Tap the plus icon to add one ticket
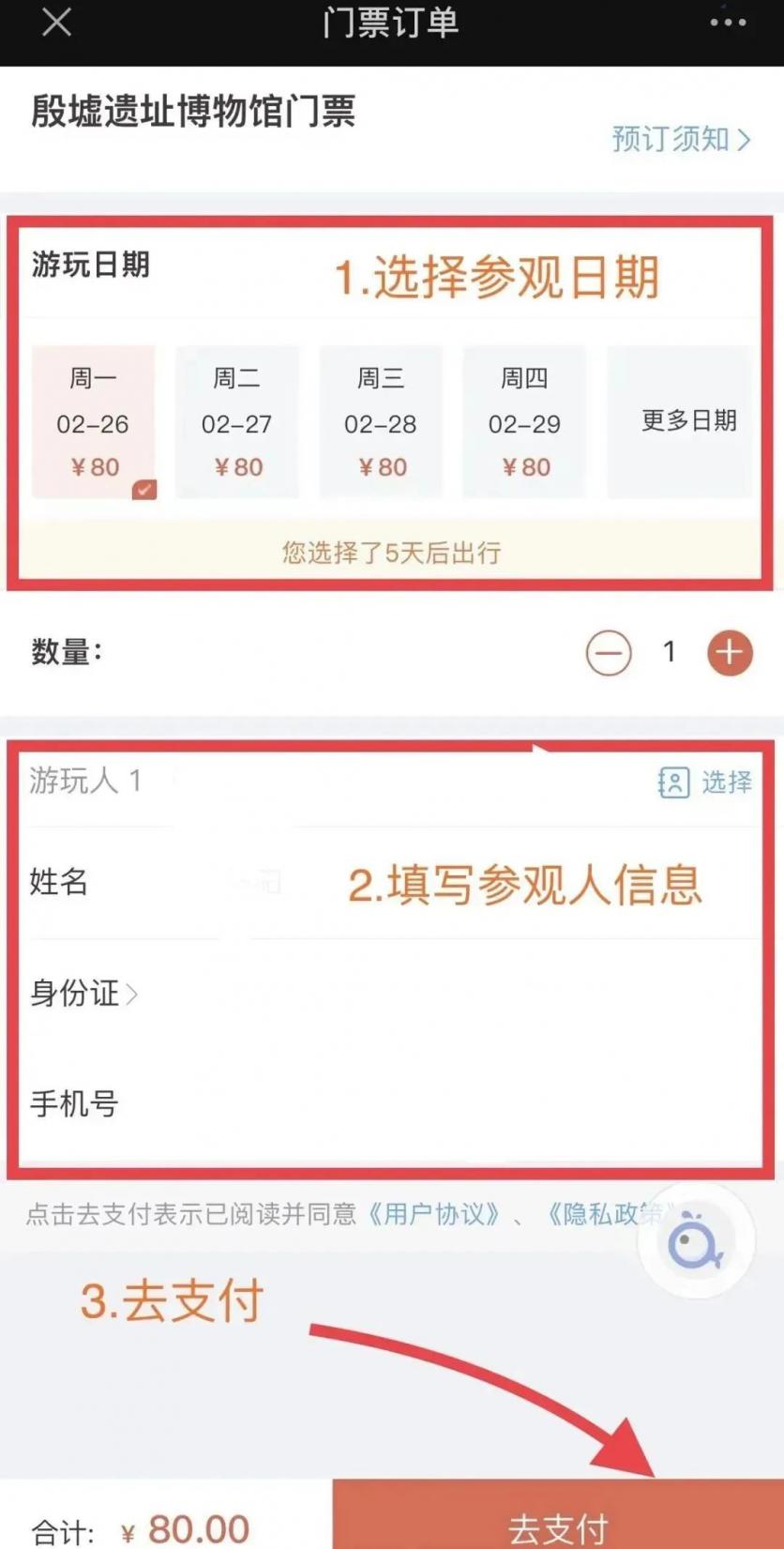784x1549 pixels. coord(729,653)
